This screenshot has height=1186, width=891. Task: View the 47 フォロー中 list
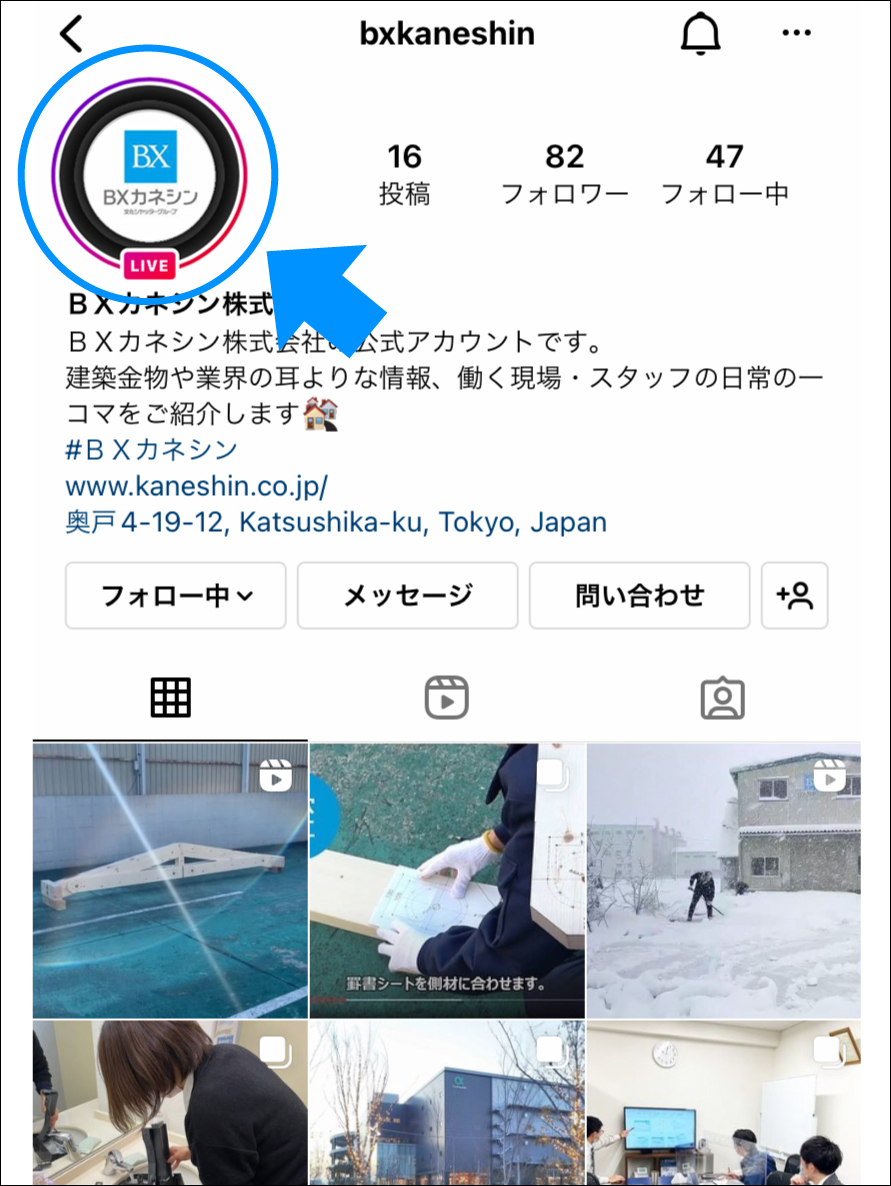725,173
